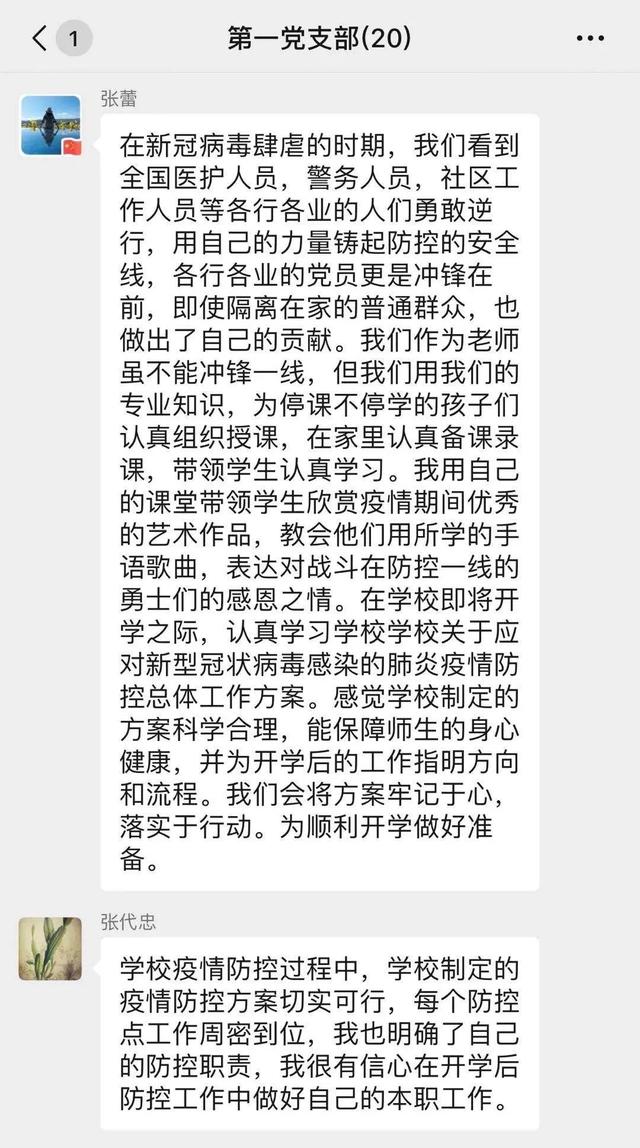Open the group chat options menu
The height and width of the screenshot is (1148, 640).
[x=591, y=39]
